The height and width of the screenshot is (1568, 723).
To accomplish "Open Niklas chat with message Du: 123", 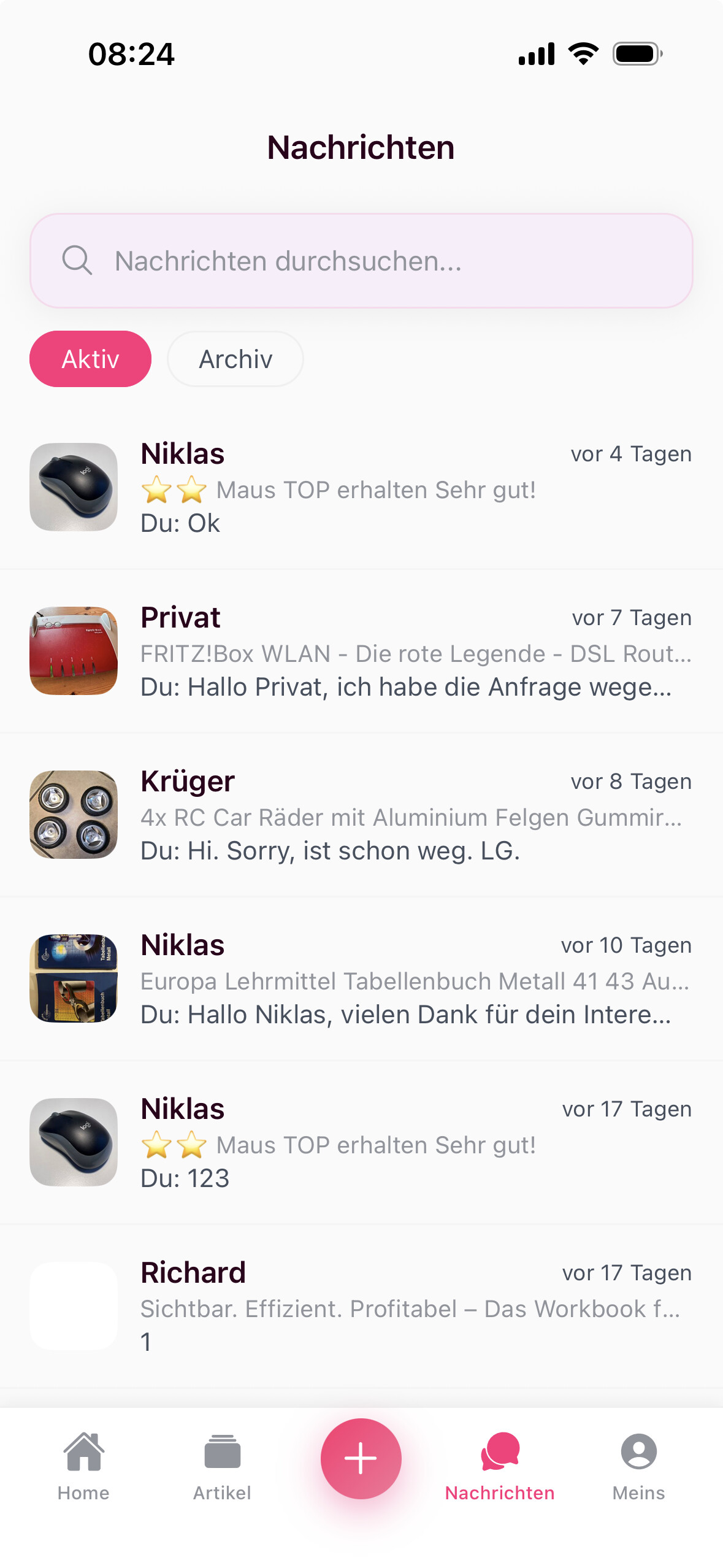I will click(361, 1143).
